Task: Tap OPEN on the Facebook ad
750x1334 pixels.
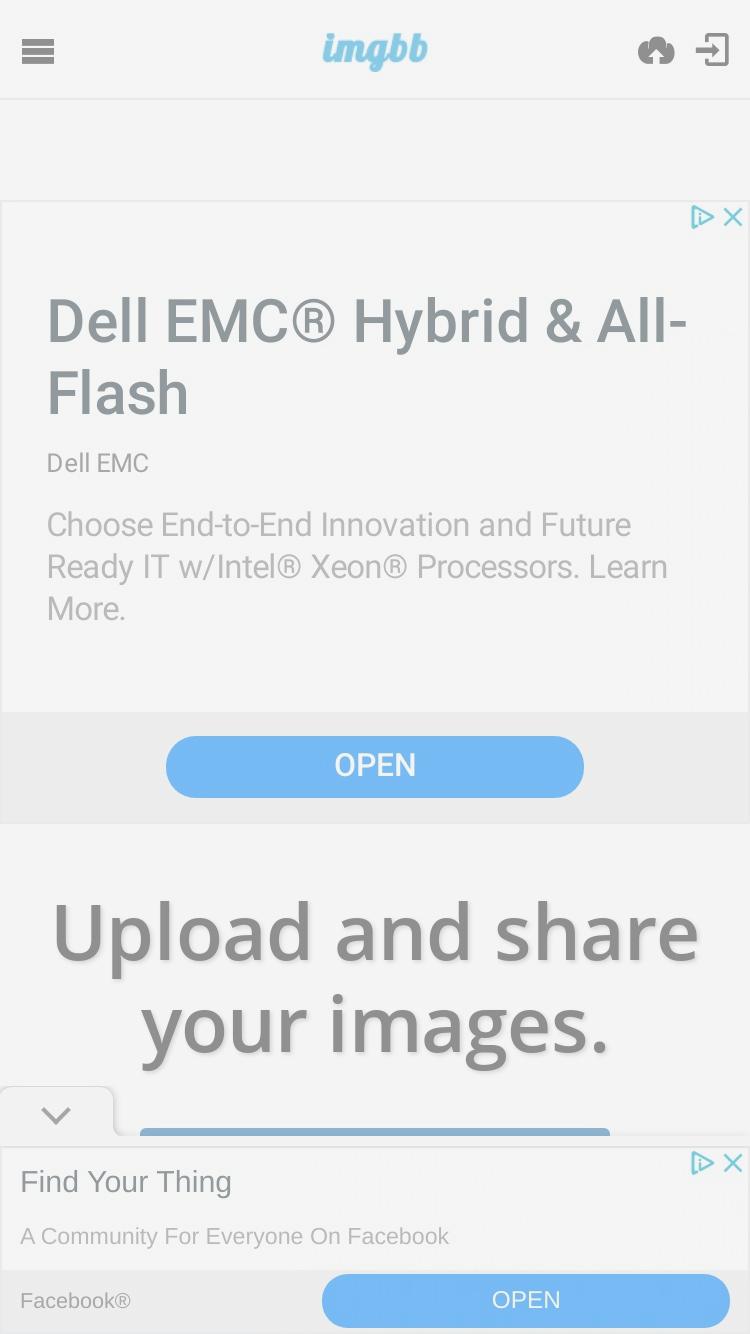Action: (526, 1300)
